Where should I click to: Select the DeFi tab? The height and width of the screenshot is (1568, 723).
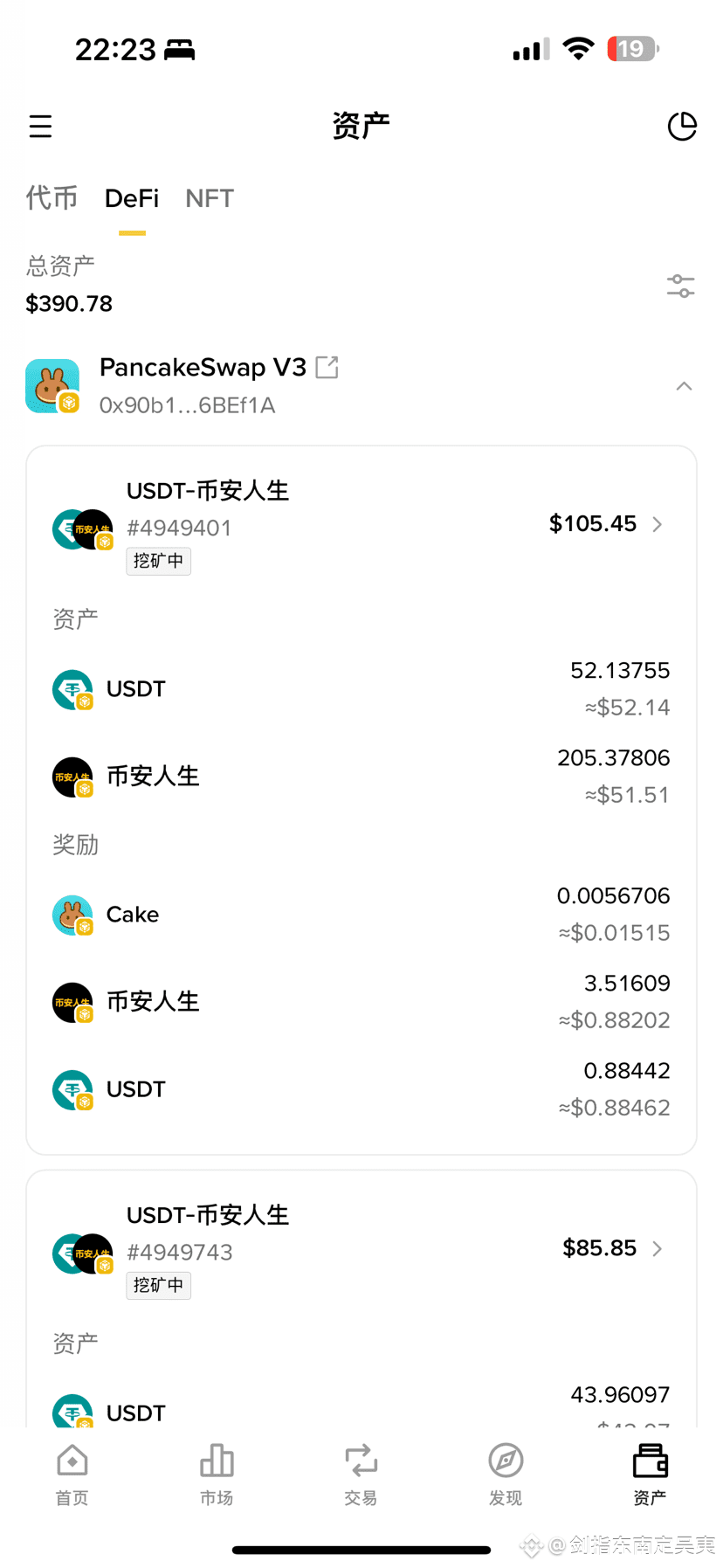[x=131, y=198]
